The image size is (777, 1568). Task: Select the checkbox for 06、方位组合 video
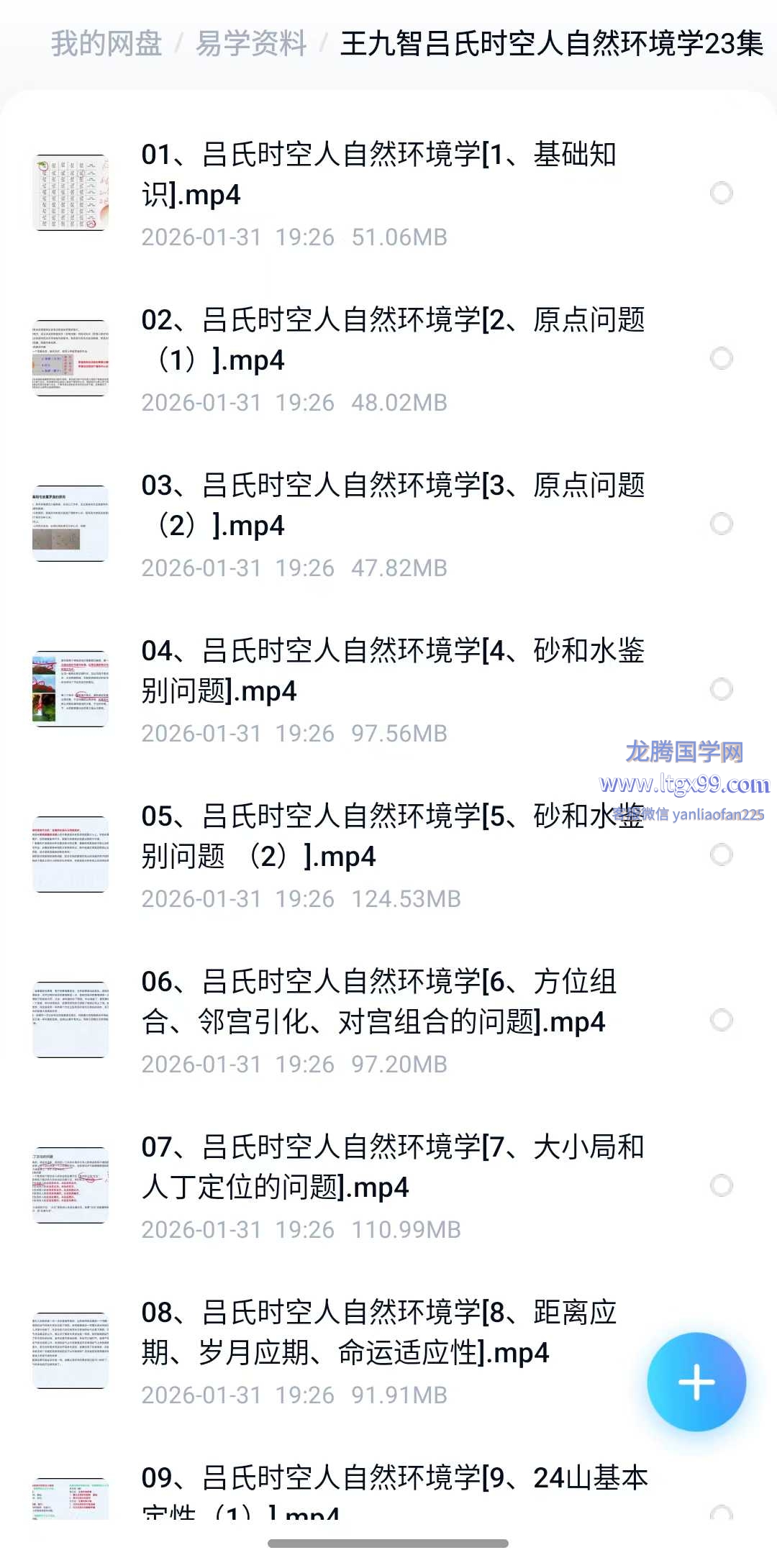[x=721, y=1020]
